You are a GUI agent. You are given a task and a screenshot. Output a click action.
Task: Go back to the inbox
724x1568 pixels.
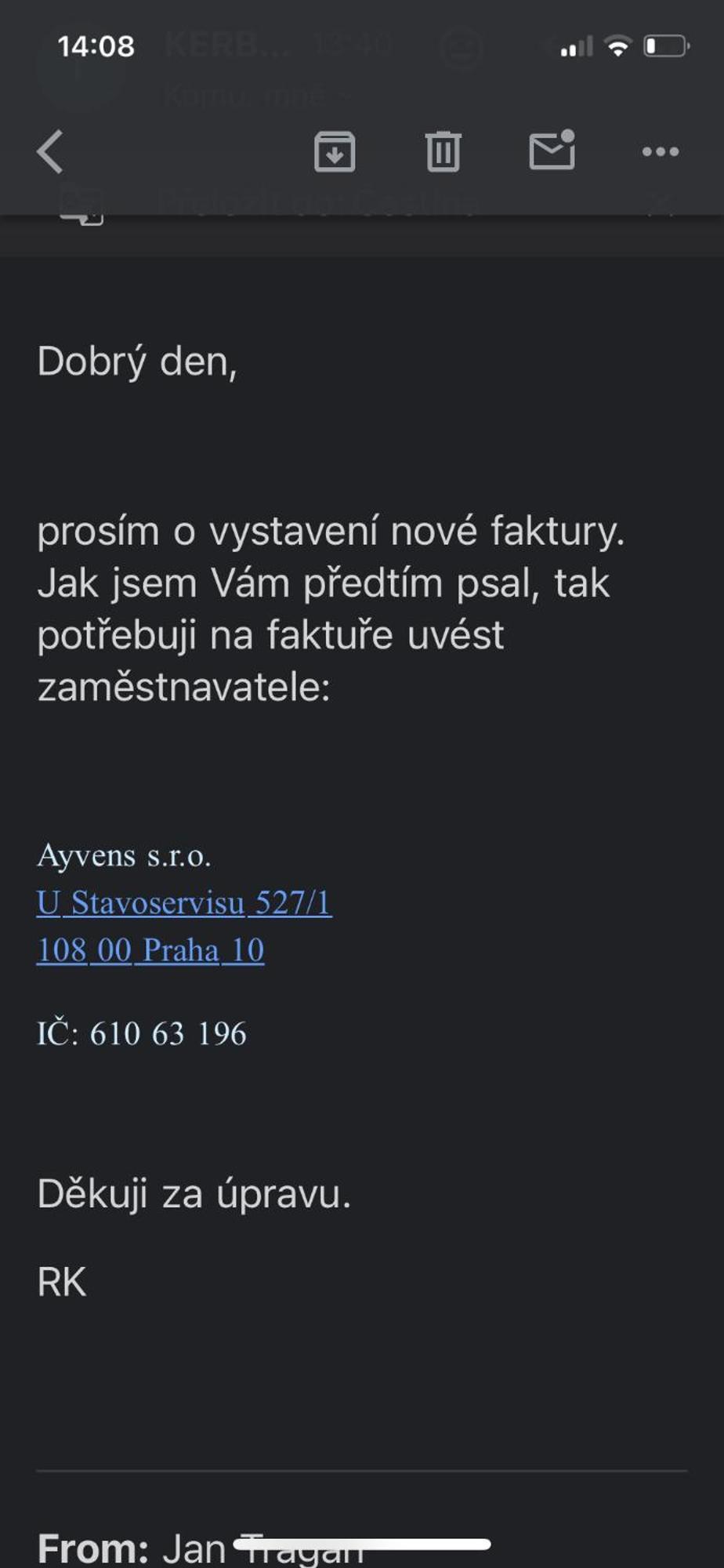[50, 151]
